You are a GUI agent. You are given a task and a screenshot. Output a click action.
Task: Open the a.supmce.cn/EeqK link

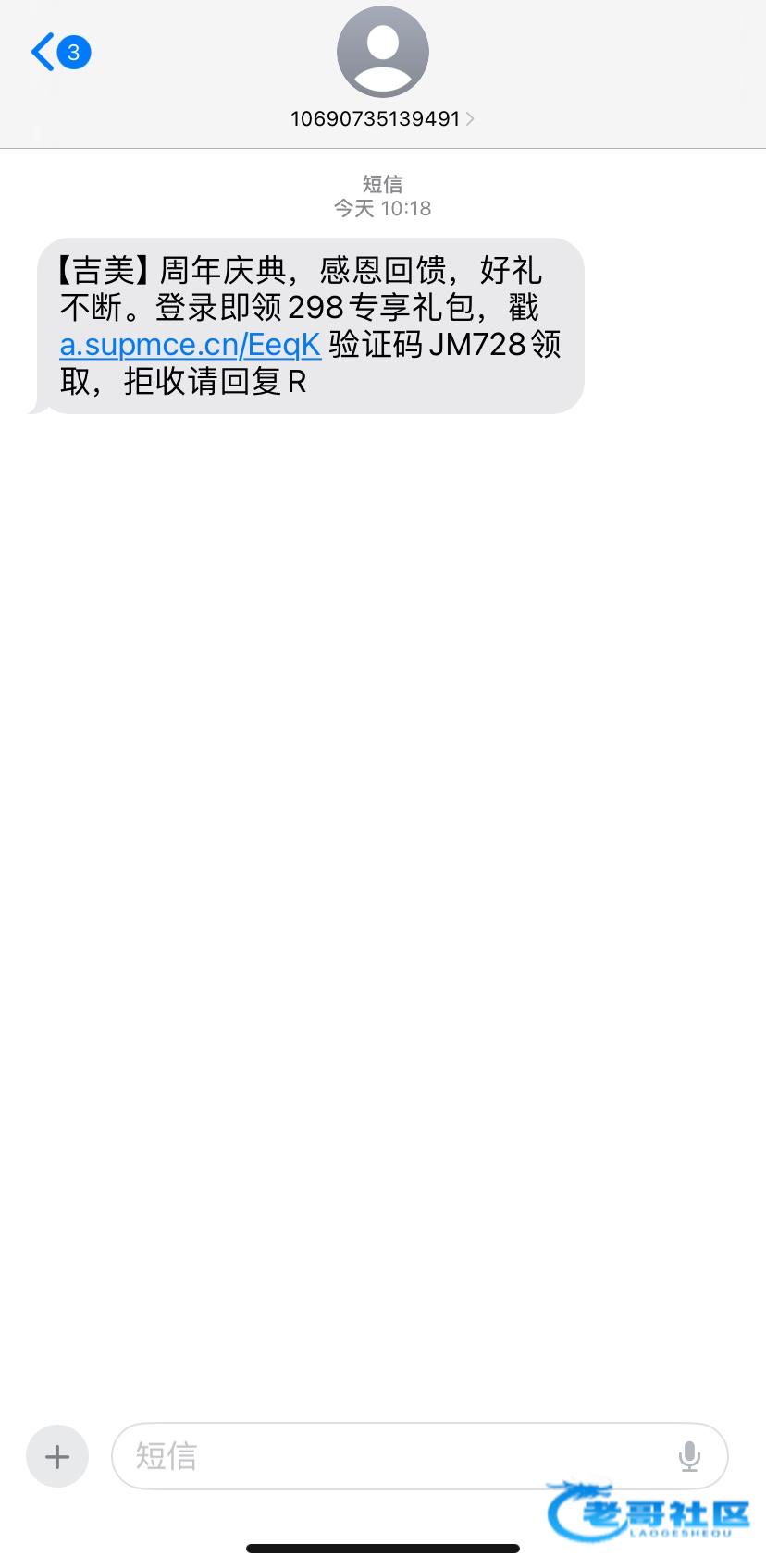tap(190, 345)
